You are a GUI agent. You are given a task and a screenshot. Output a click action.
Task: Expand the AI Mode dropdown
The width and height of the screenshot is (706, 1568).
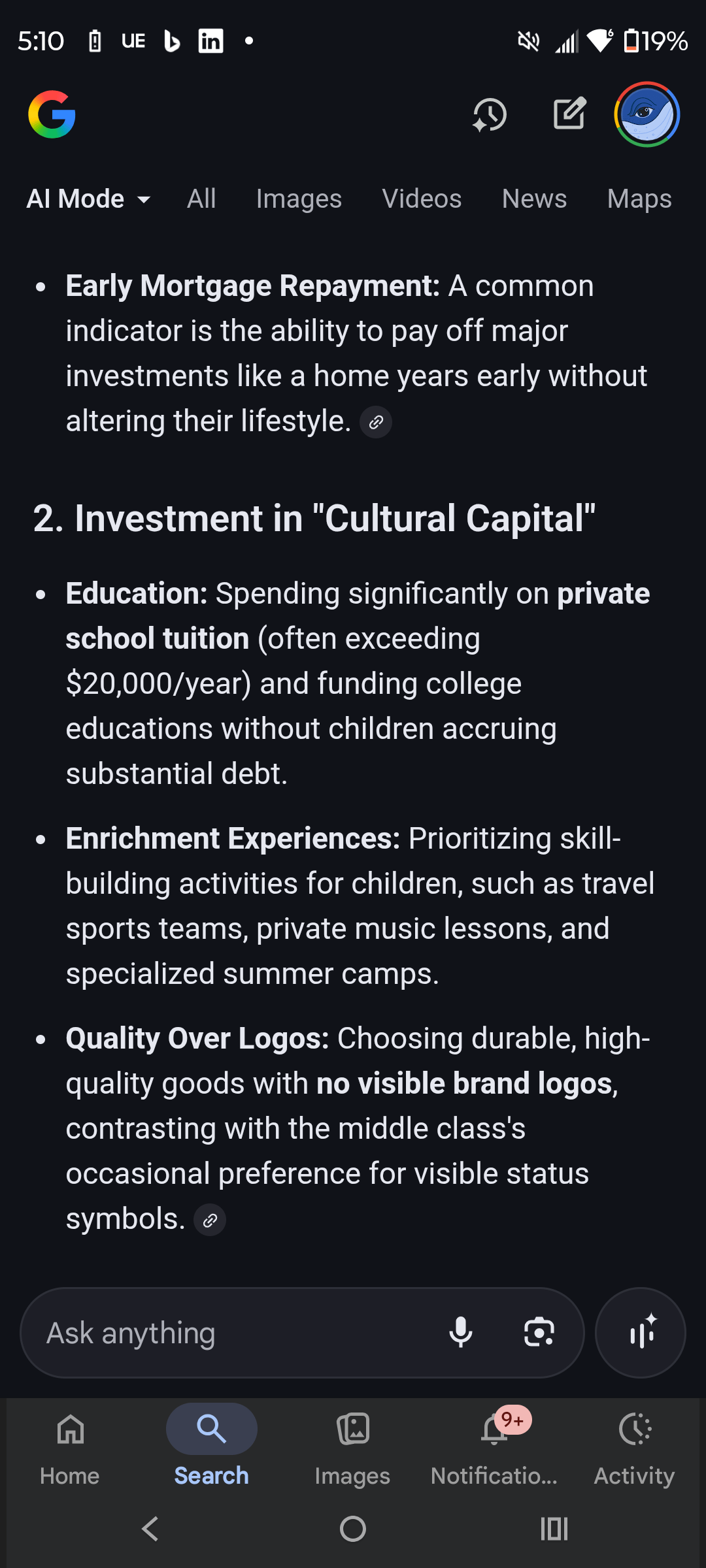pyautogui.click(x=88, y=199)
